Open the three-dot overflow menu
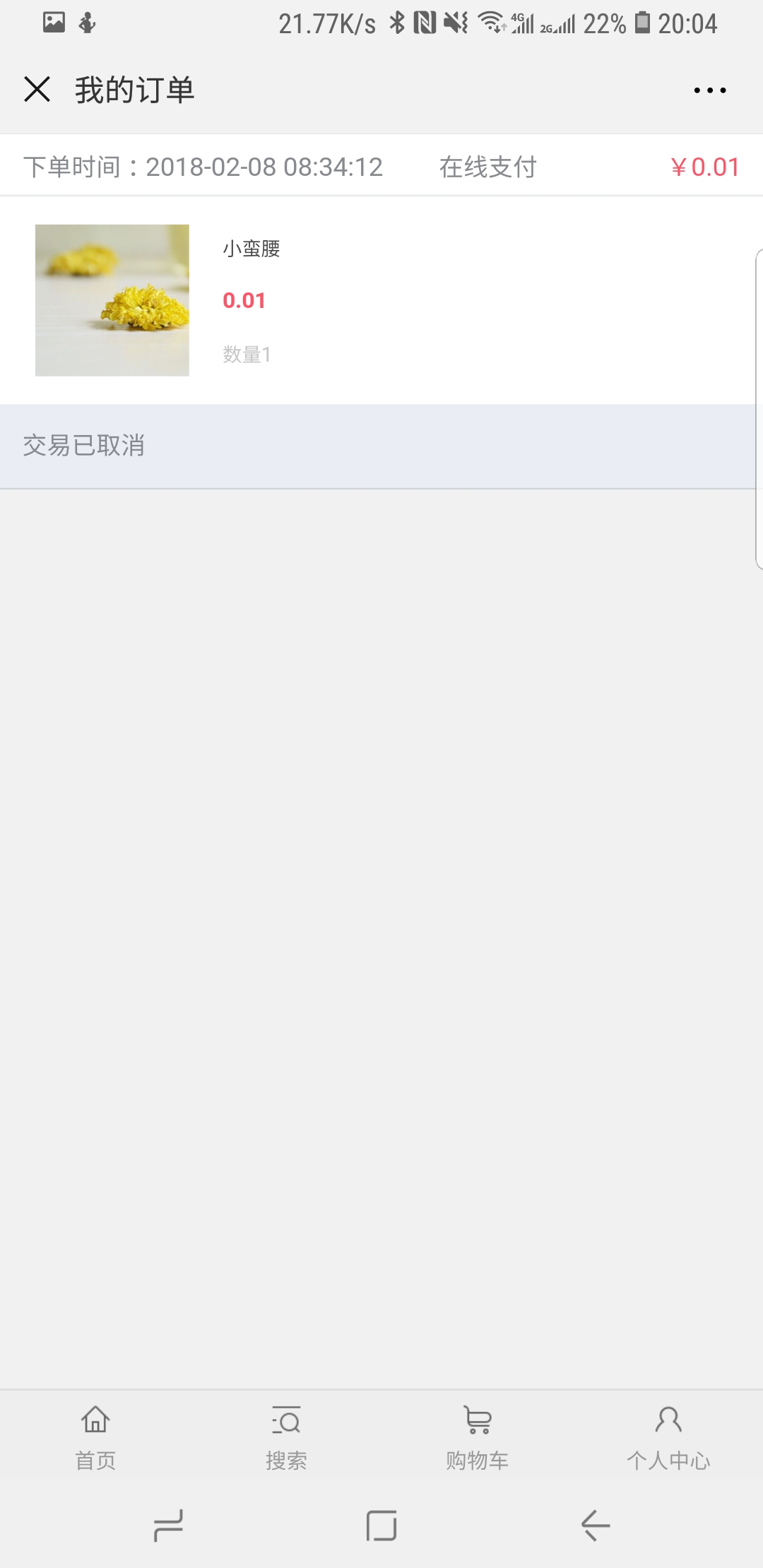763x1568 pixels. click(x=709, y=90)
